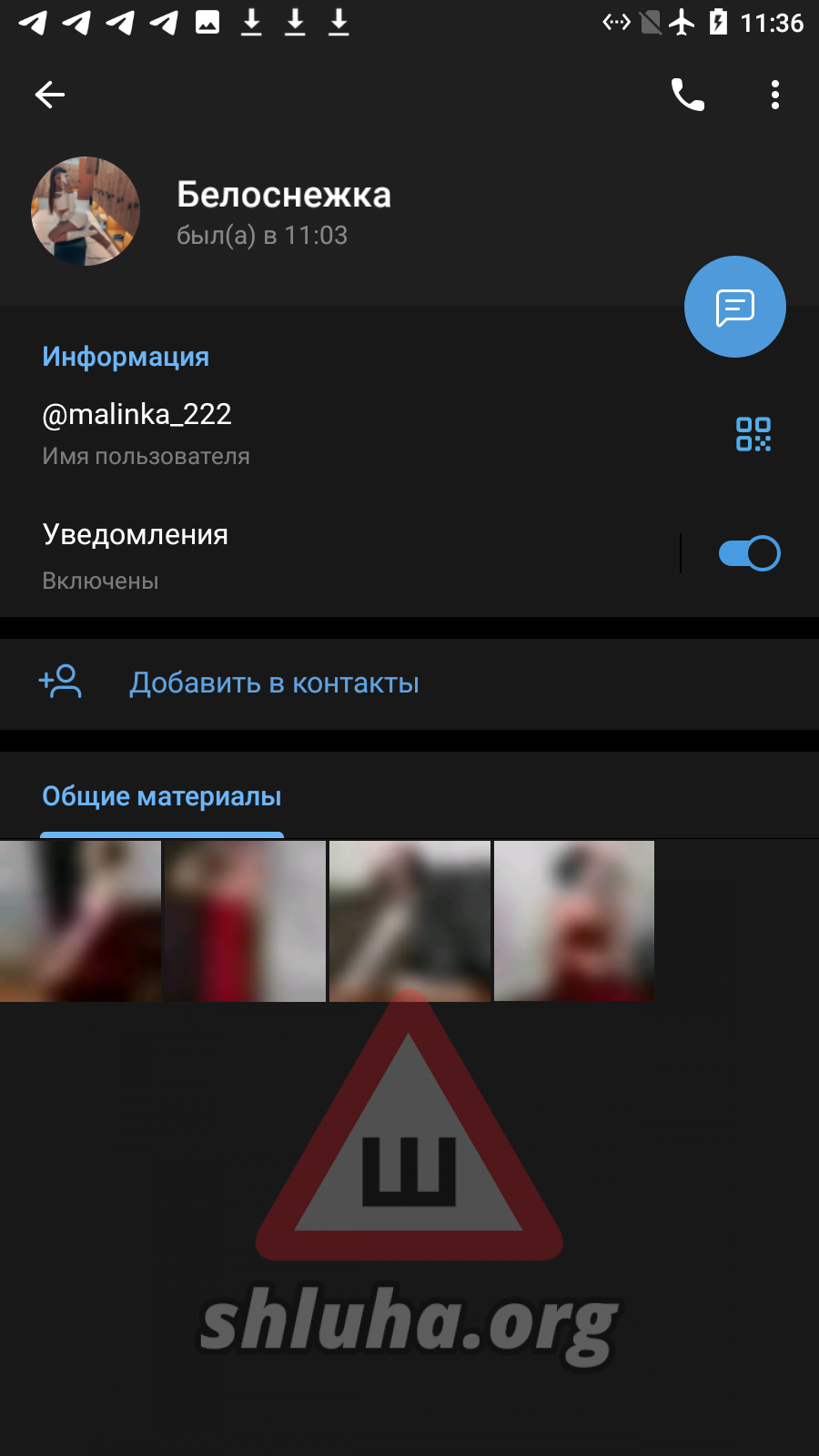Screen dimensions: 819x1456
Task: Open the profile avatar photo
Action: click(x=86, y=211)
